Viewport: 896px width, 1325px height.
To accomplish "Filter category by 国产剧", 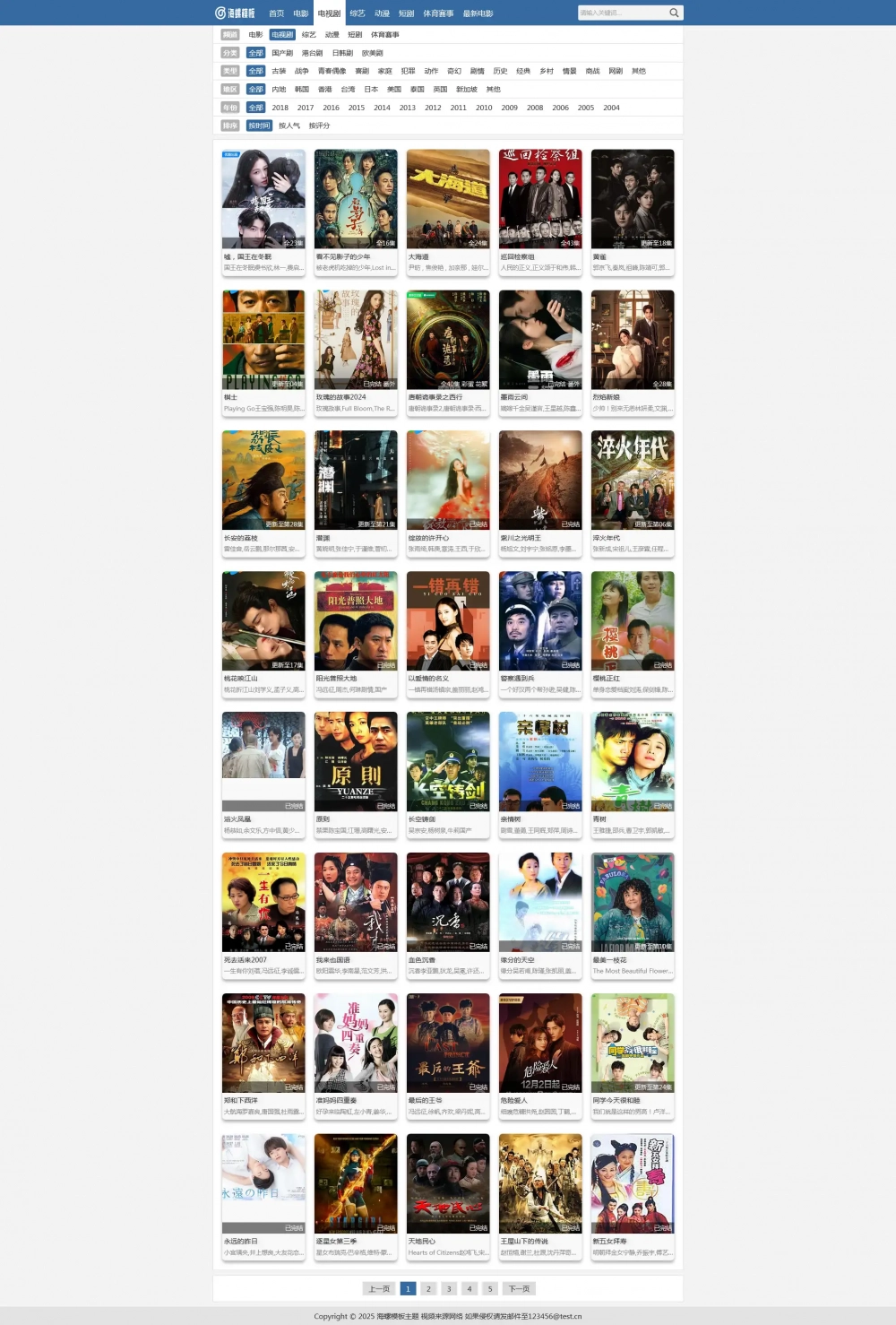I will pyautogui.click(x=282, y=53).
